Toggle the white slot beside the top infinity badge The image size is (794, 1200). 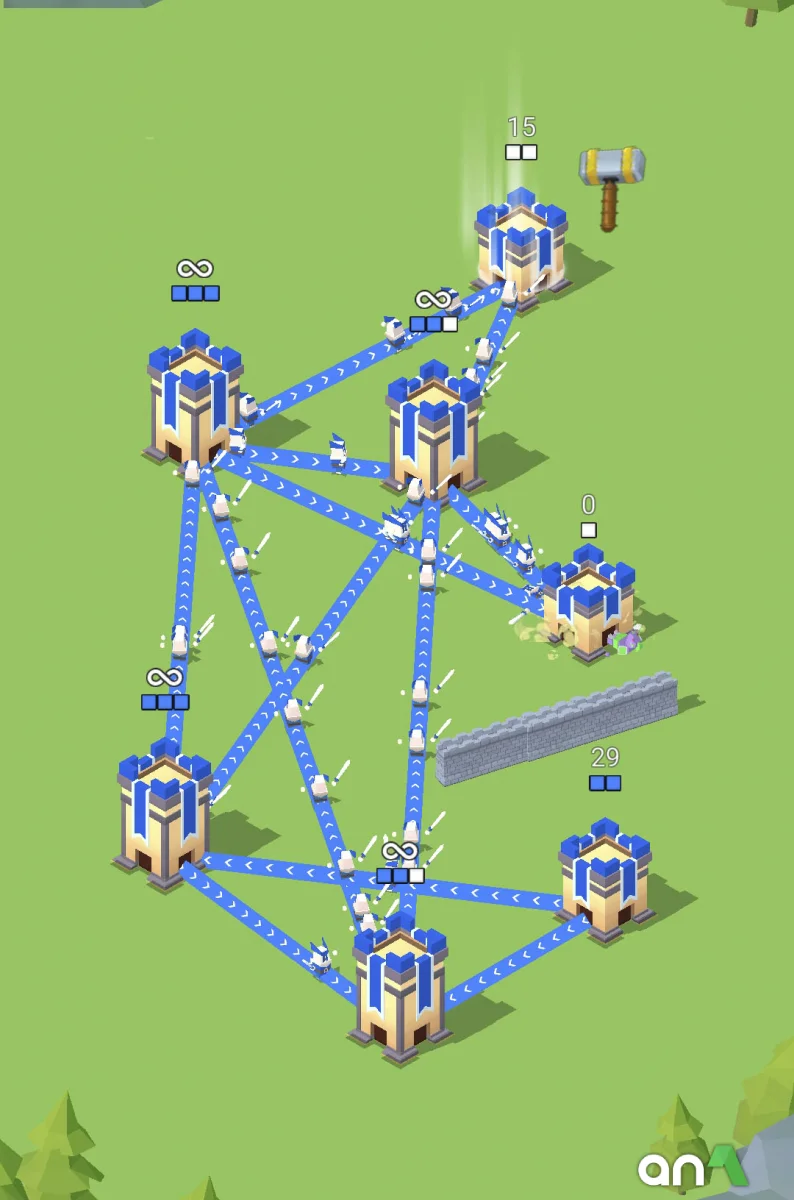[450, 322]
